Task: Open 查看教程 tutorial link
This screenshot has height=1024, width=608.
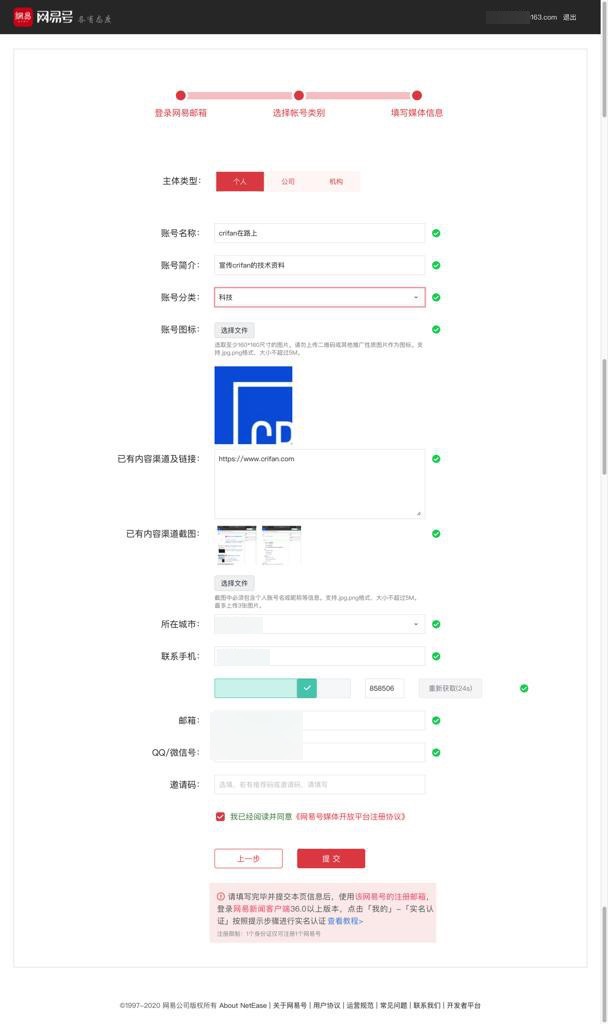Action: coord(345,921)
